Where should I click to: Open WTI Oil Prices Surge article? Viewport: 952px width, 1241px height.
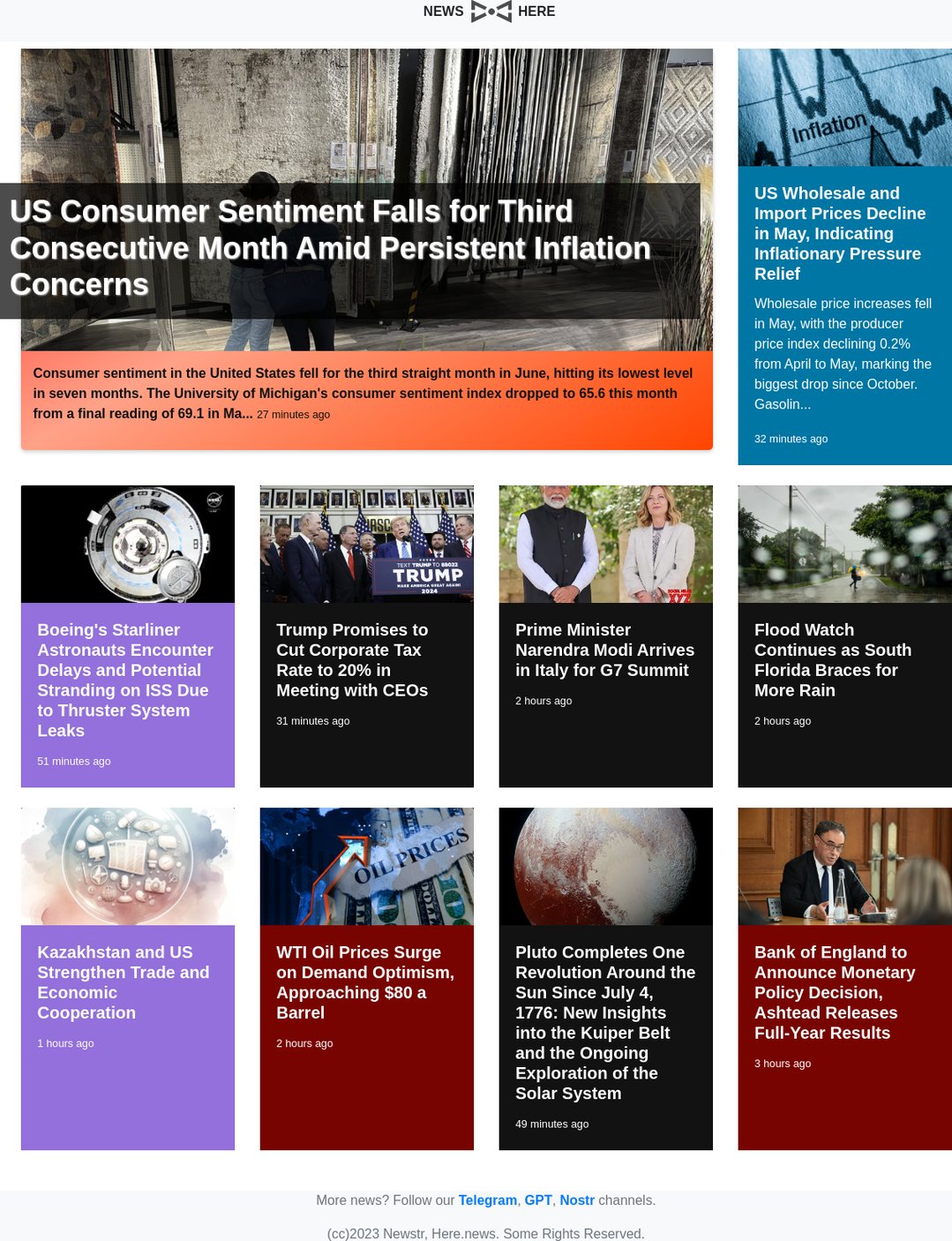click(364, 982)
